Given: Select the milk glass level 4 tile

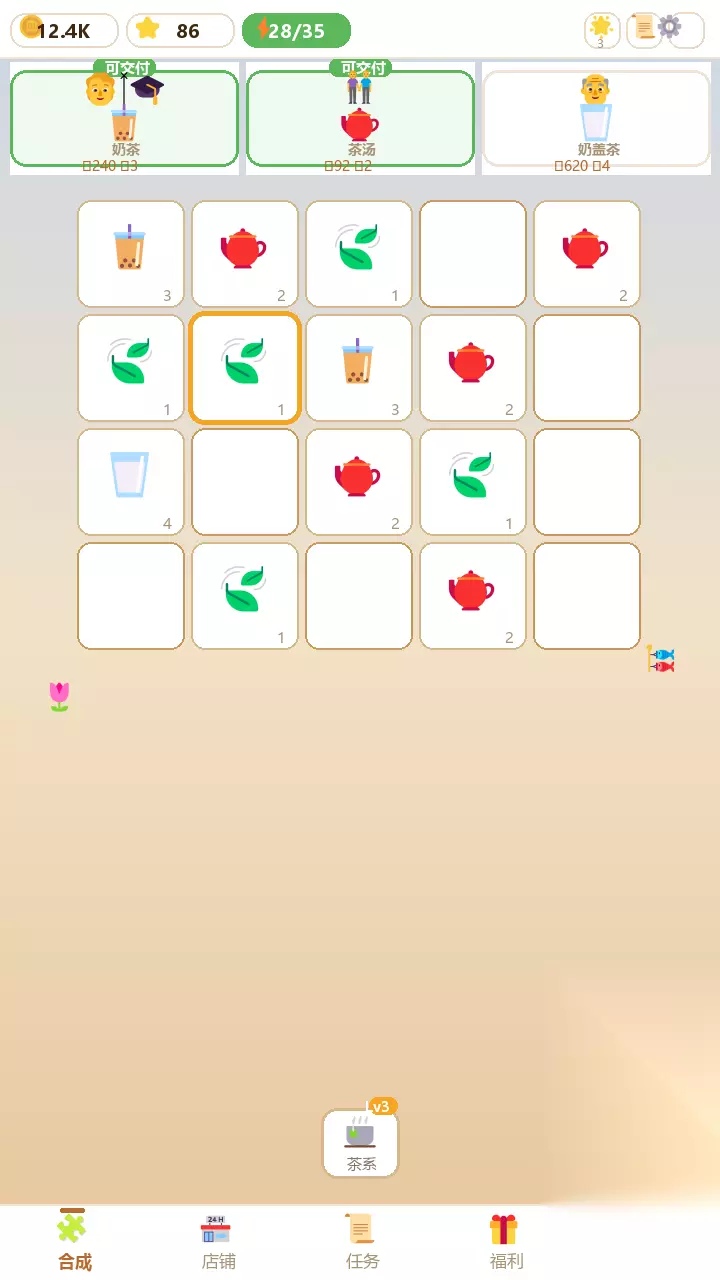Looking at the screenshot, I should pyautogui.click(x=131, y=482).
